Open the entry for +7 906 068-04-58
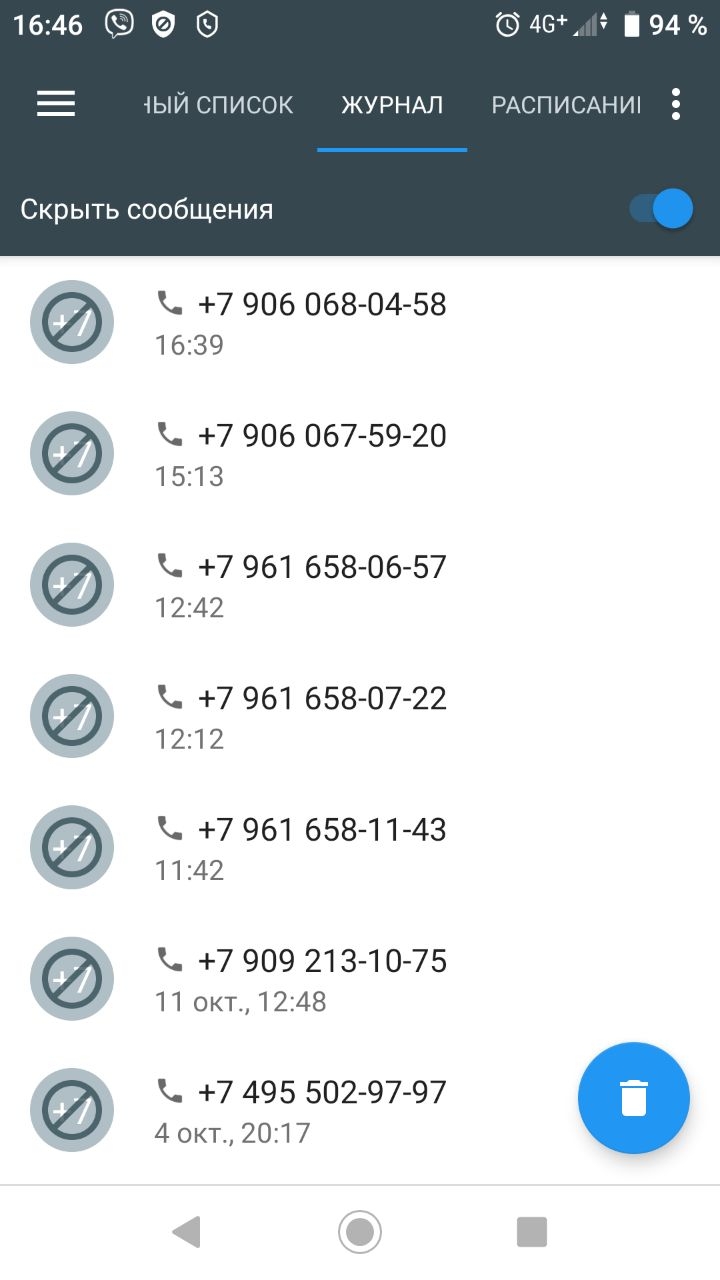Screen dimensions: 720x1280 (x=360, y=322)
